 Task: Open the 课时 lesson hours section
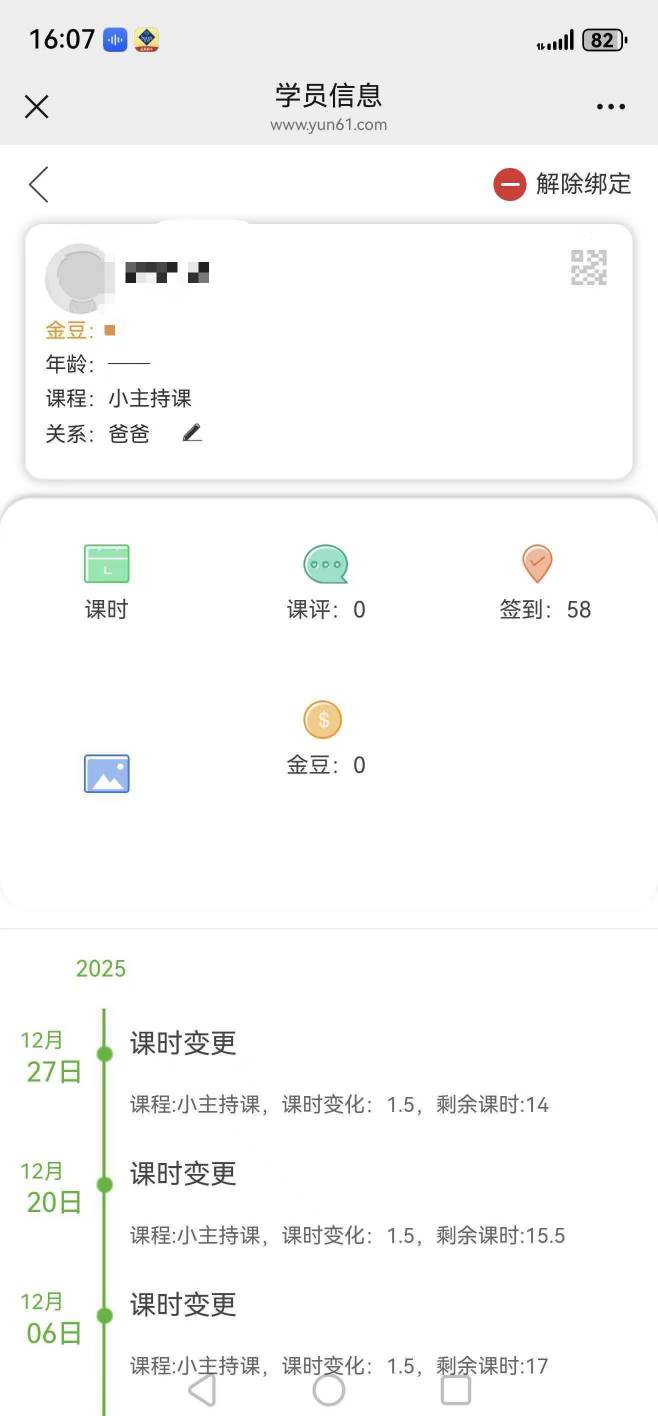[x=106, y=582]
